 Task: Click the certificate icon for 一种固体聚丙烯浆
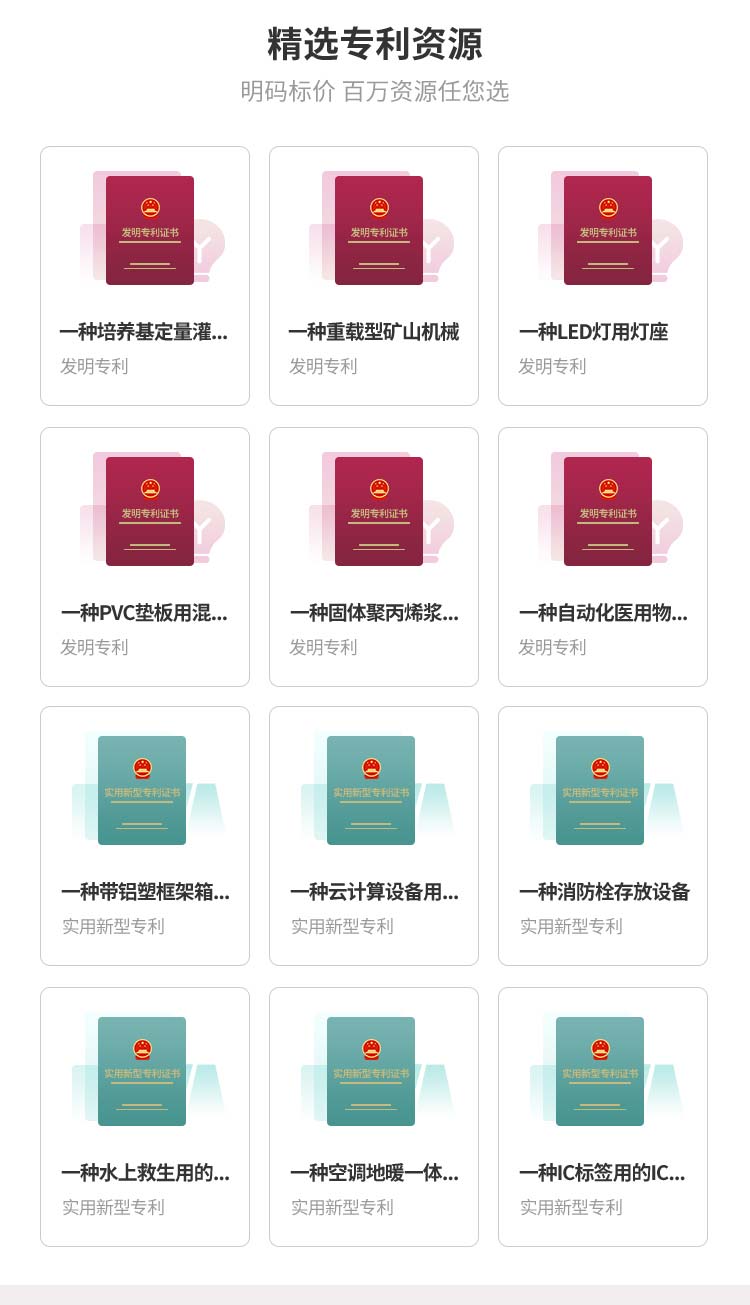374,507
